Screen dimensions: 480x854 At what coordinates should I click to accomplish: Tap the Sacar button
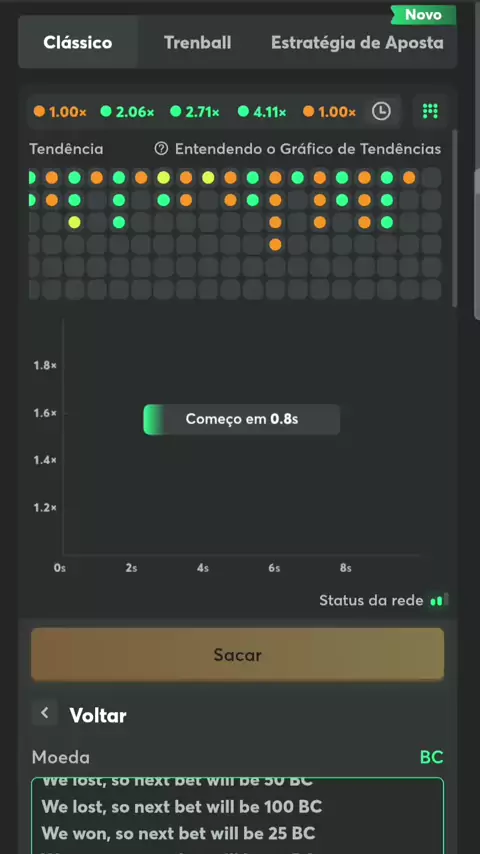(238, 654)
